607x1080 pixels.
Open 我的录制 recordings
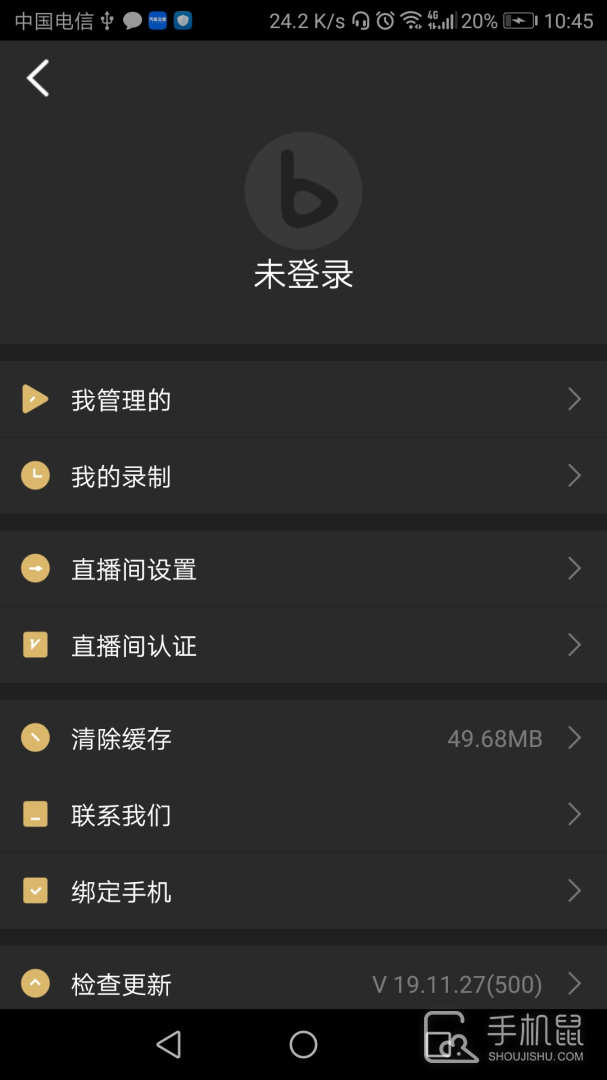coord(303,476)
